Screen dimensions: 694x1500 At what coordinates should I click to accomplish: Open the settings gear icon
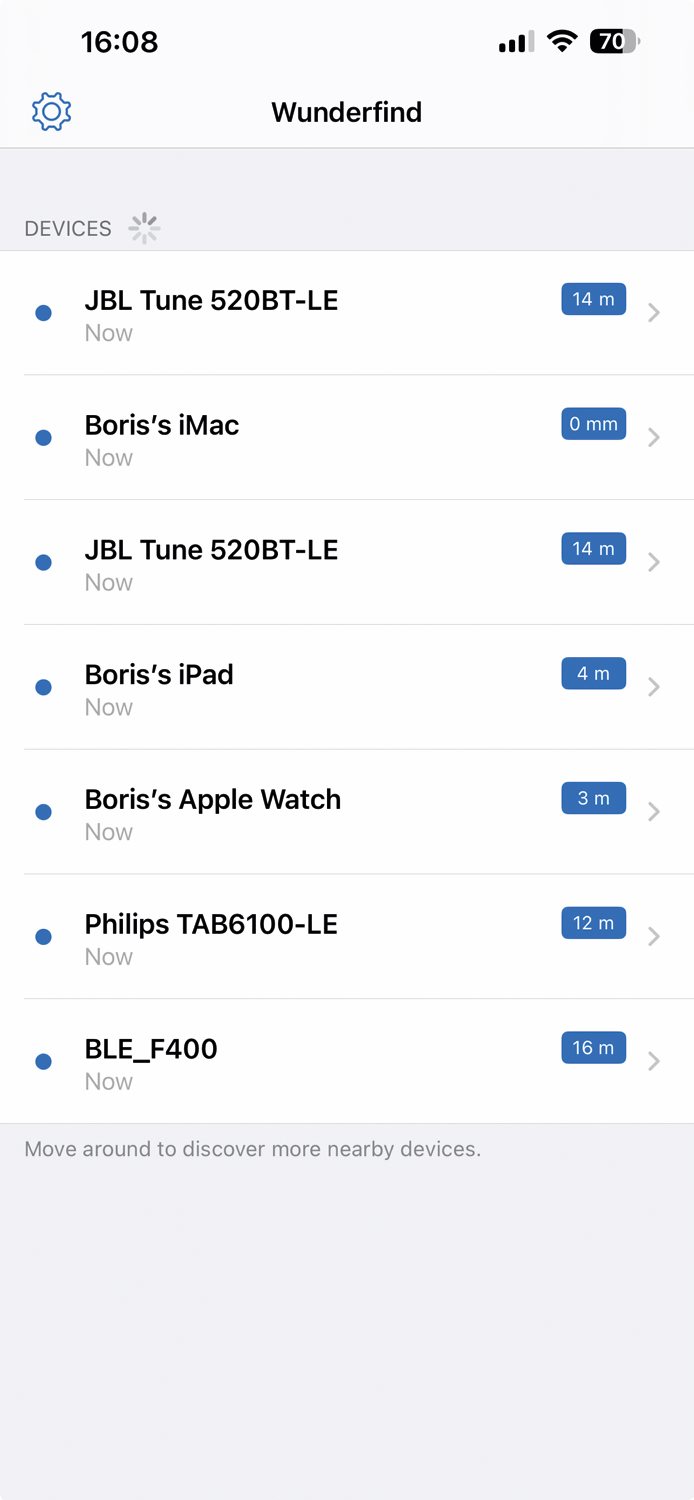(x=52, y=111)
